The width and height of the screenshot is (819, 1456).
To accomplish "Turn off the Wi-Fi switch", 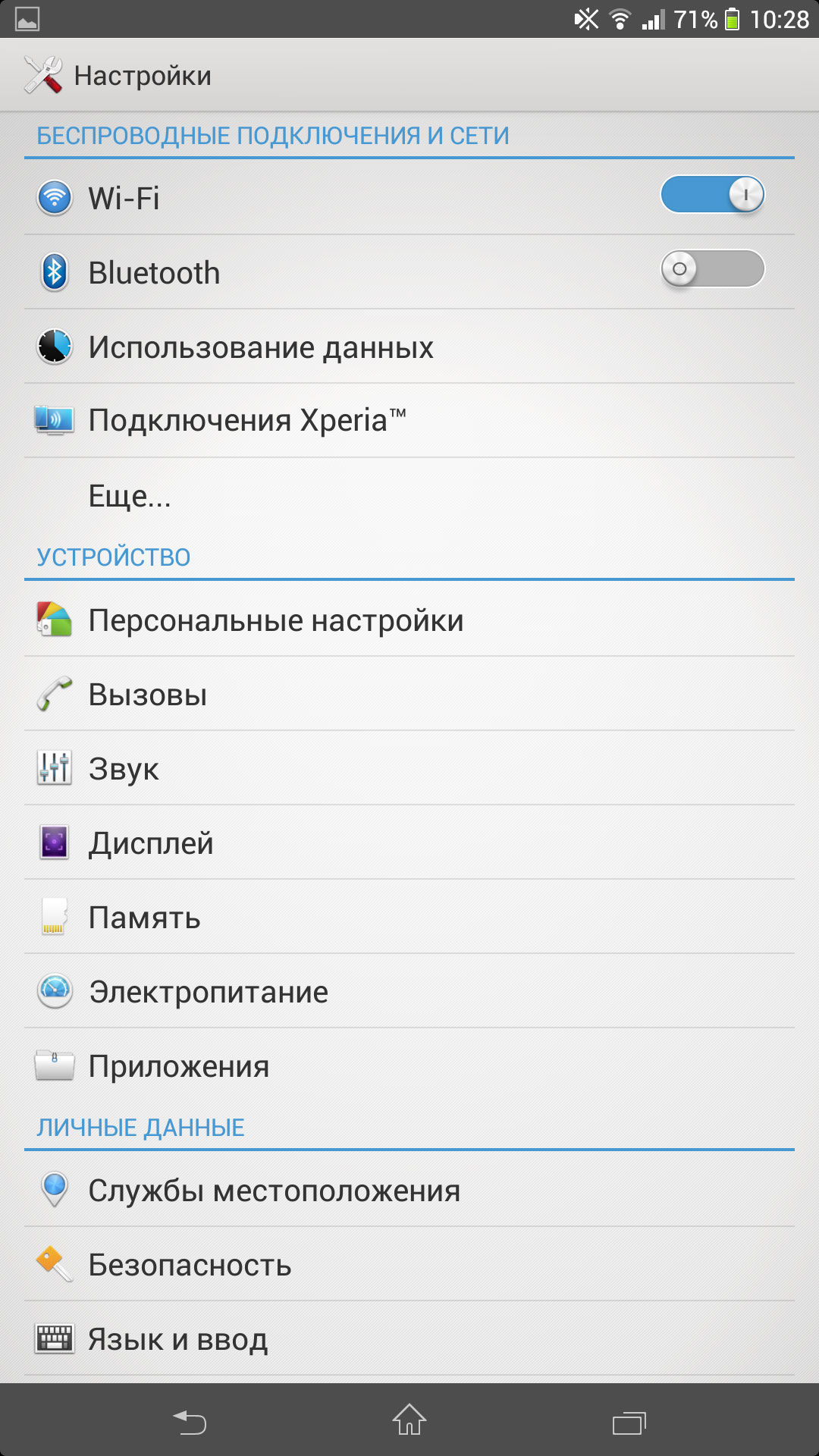I will point(712,196).
